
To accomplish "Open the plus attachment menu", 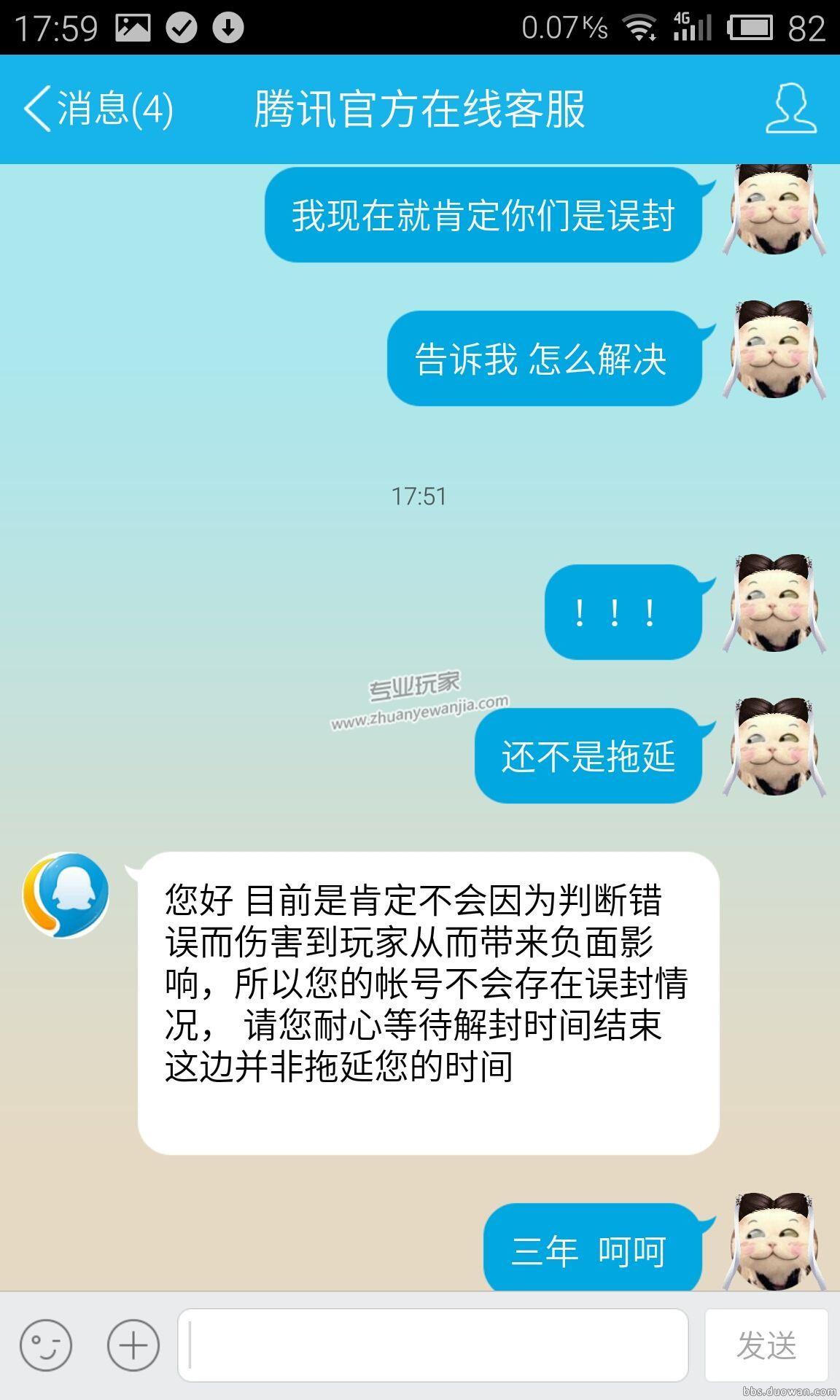I will 133,1345.
